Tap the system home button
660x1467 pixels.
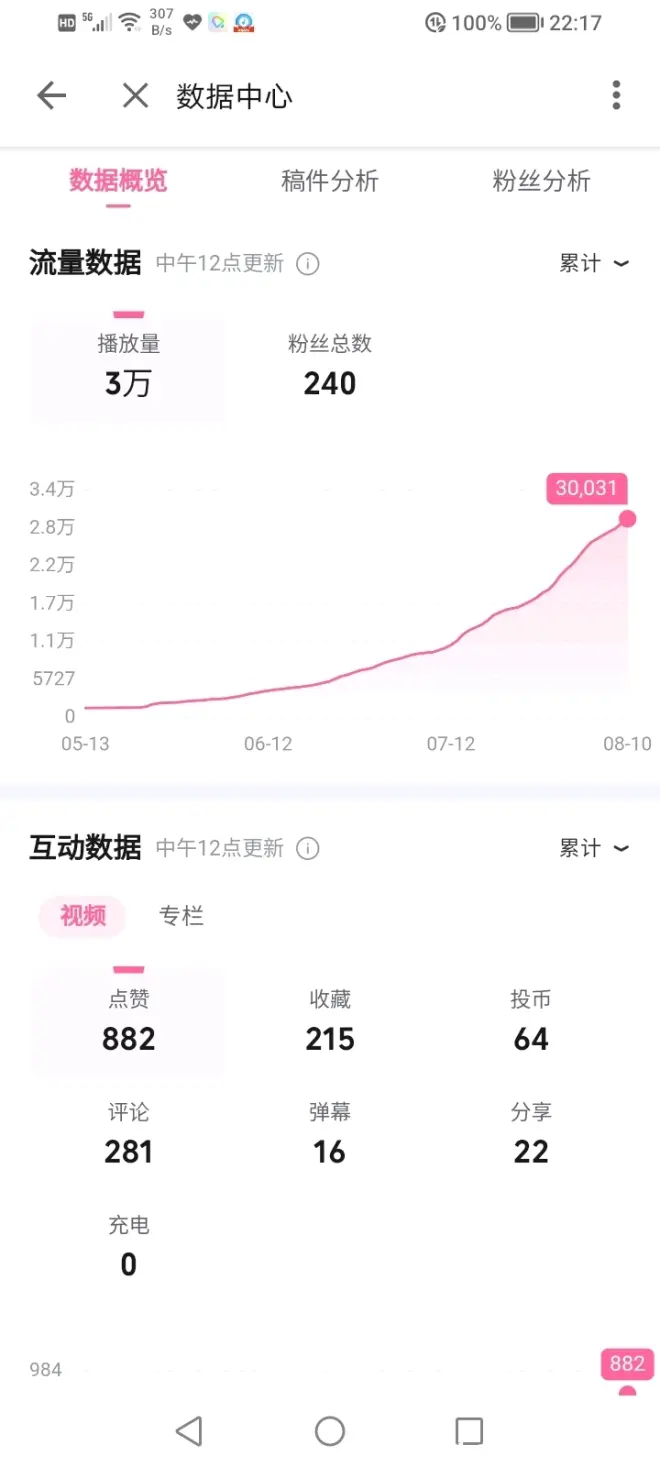330,1431
